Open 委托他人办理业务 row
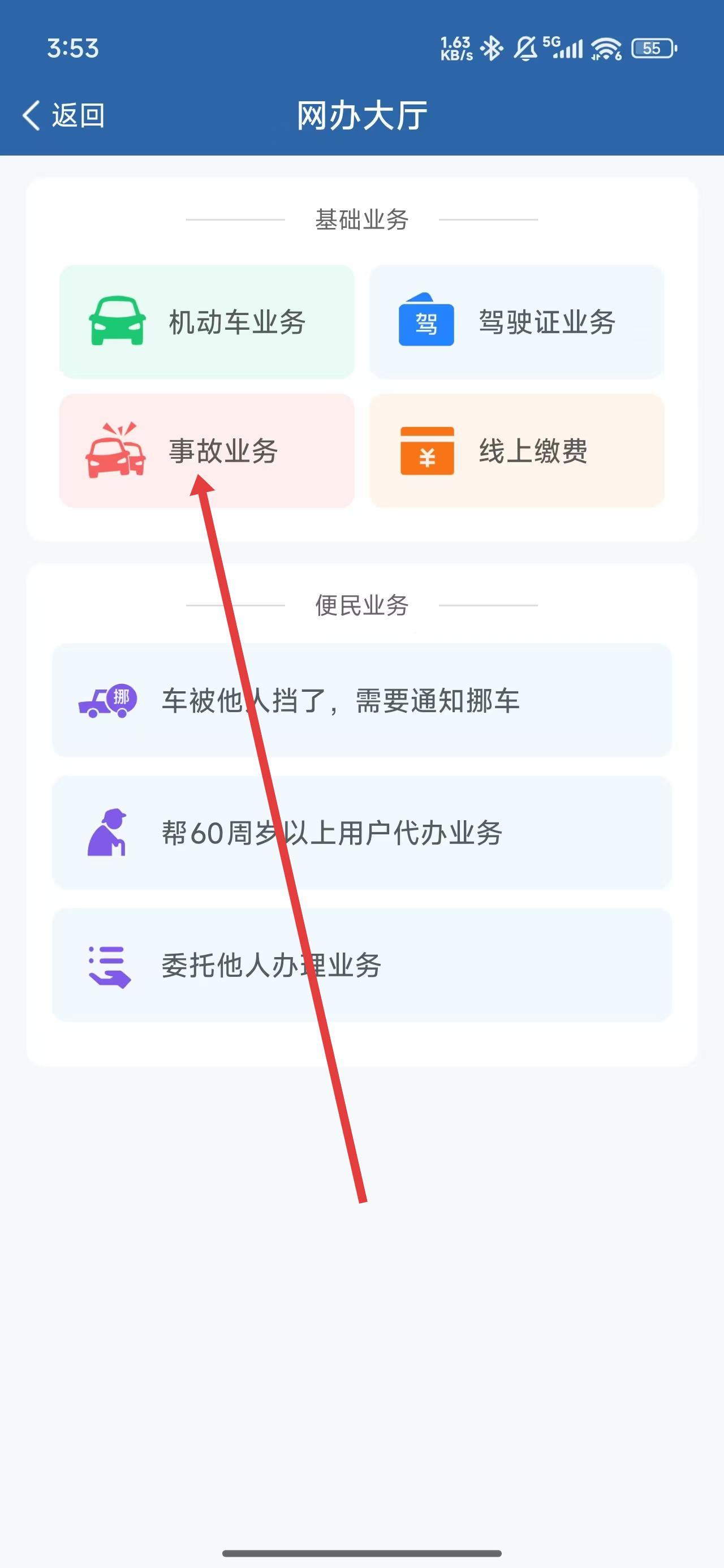Viewport: 724px width, 1568px height. [361, 965]
